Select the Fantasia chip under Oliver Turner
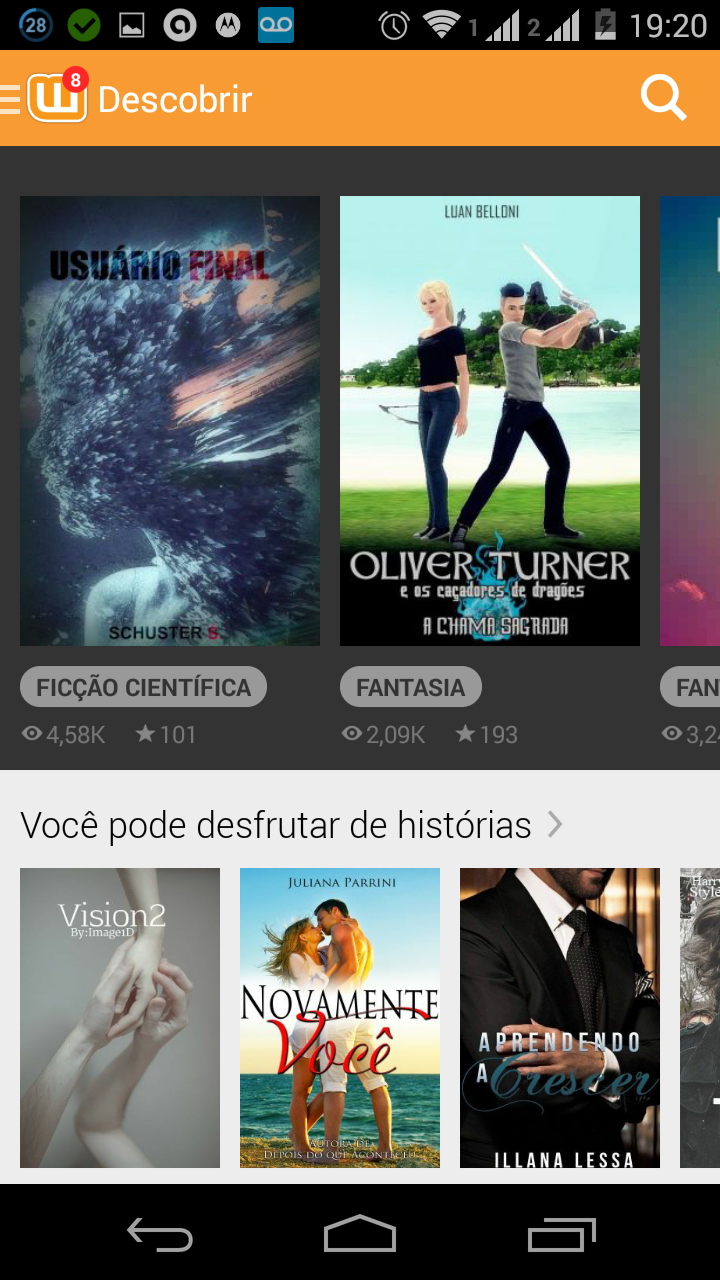Screen dimensions: 720x1280 click(411, 687)
